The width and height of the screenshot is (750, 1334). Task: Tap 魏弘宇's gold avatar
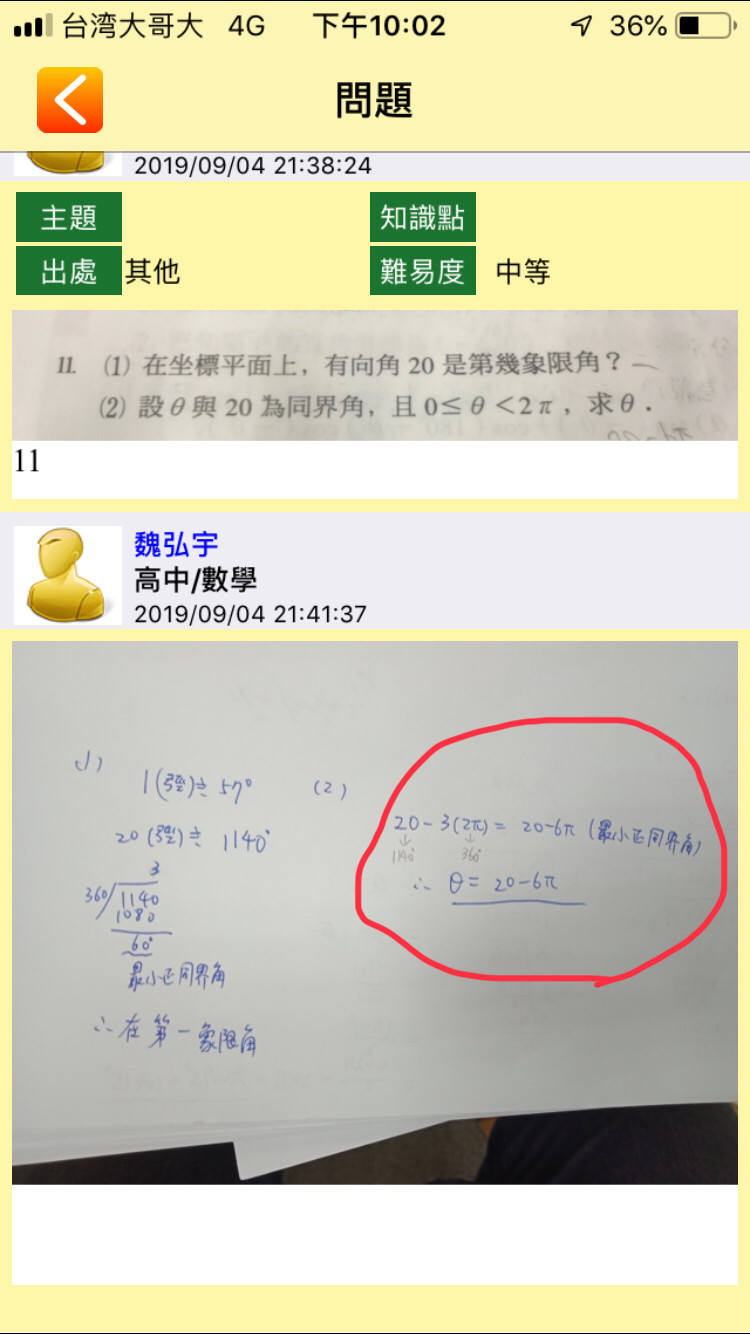[68, 576]
